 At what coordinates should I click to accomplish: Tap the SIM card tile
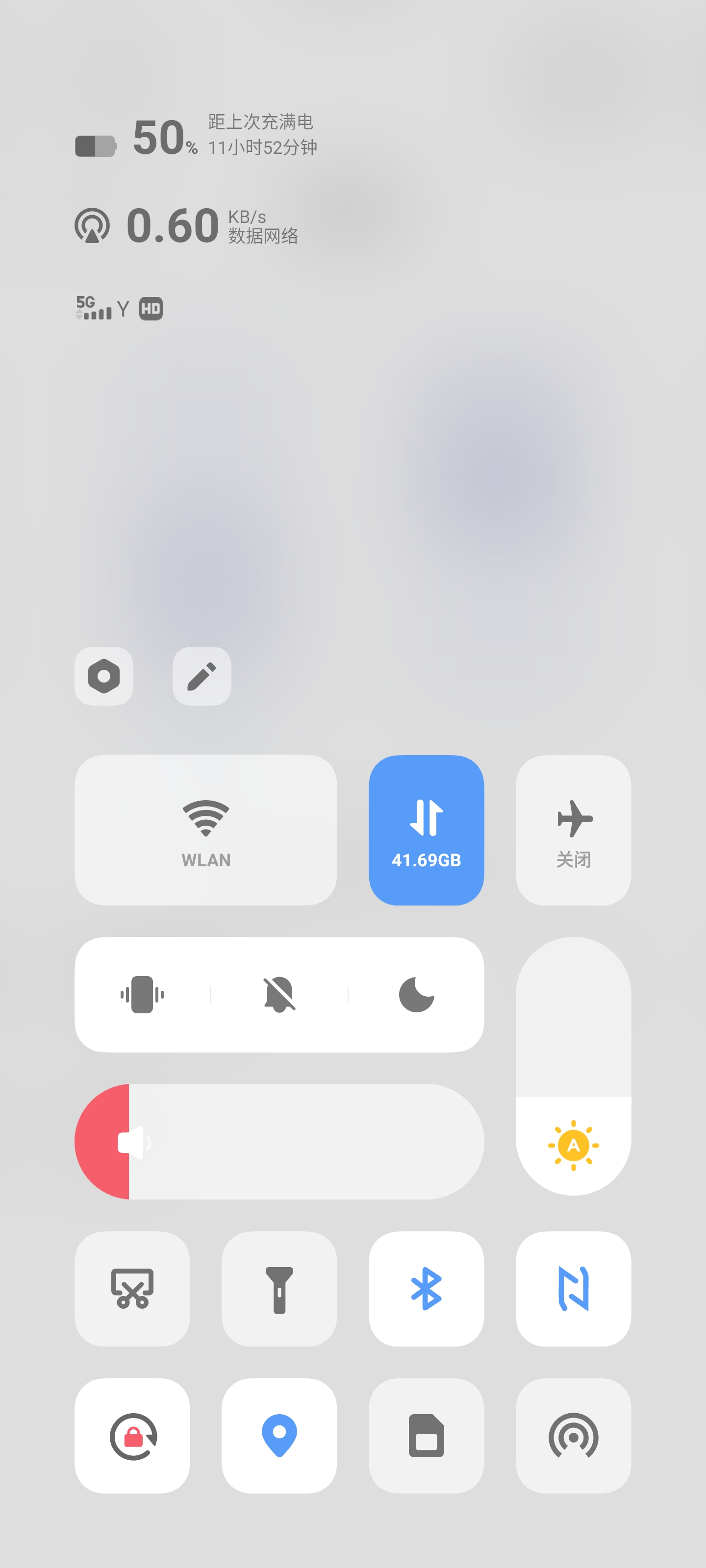coord(426,1435)
